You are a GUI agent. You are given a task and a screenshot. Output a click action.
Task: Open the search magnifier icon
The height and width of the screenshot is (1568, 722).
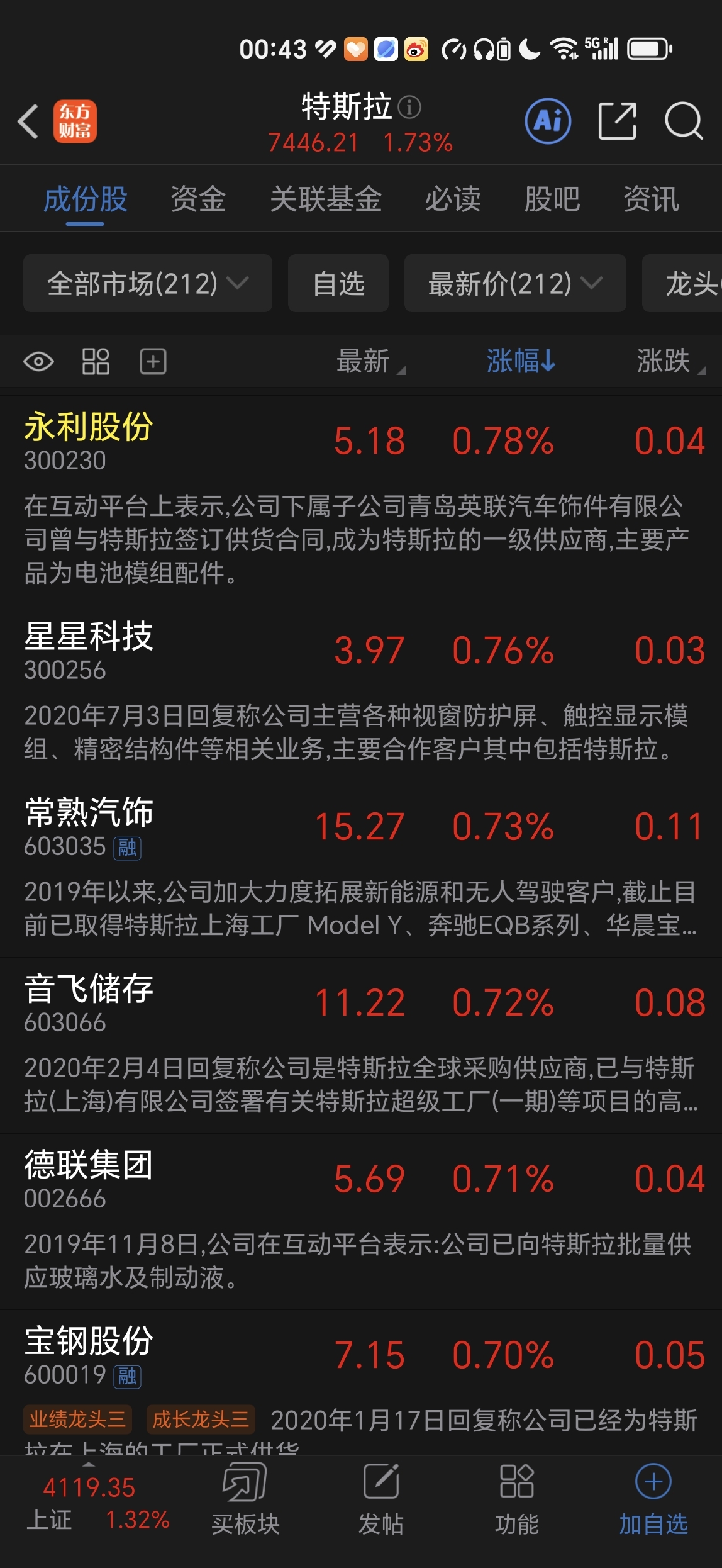(x=683, y=121)
